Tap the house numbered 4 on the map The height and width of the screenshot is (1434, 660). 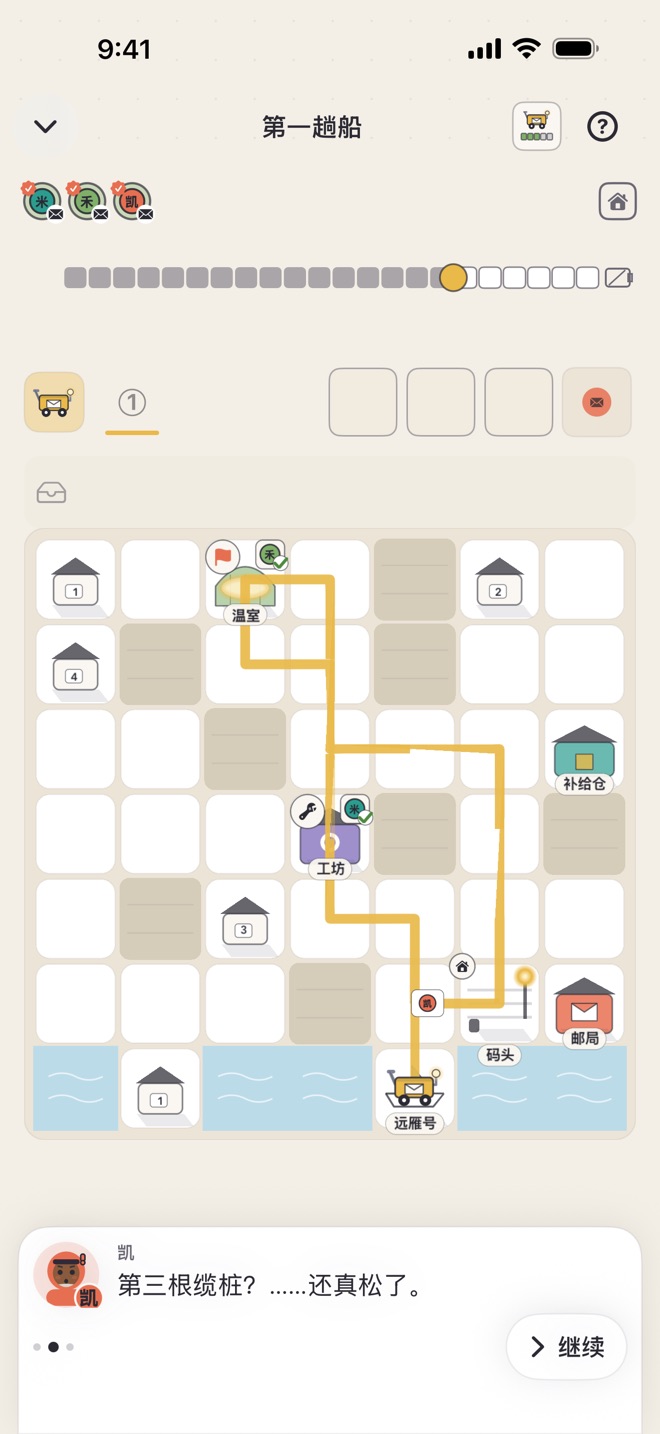click(75, 667)
